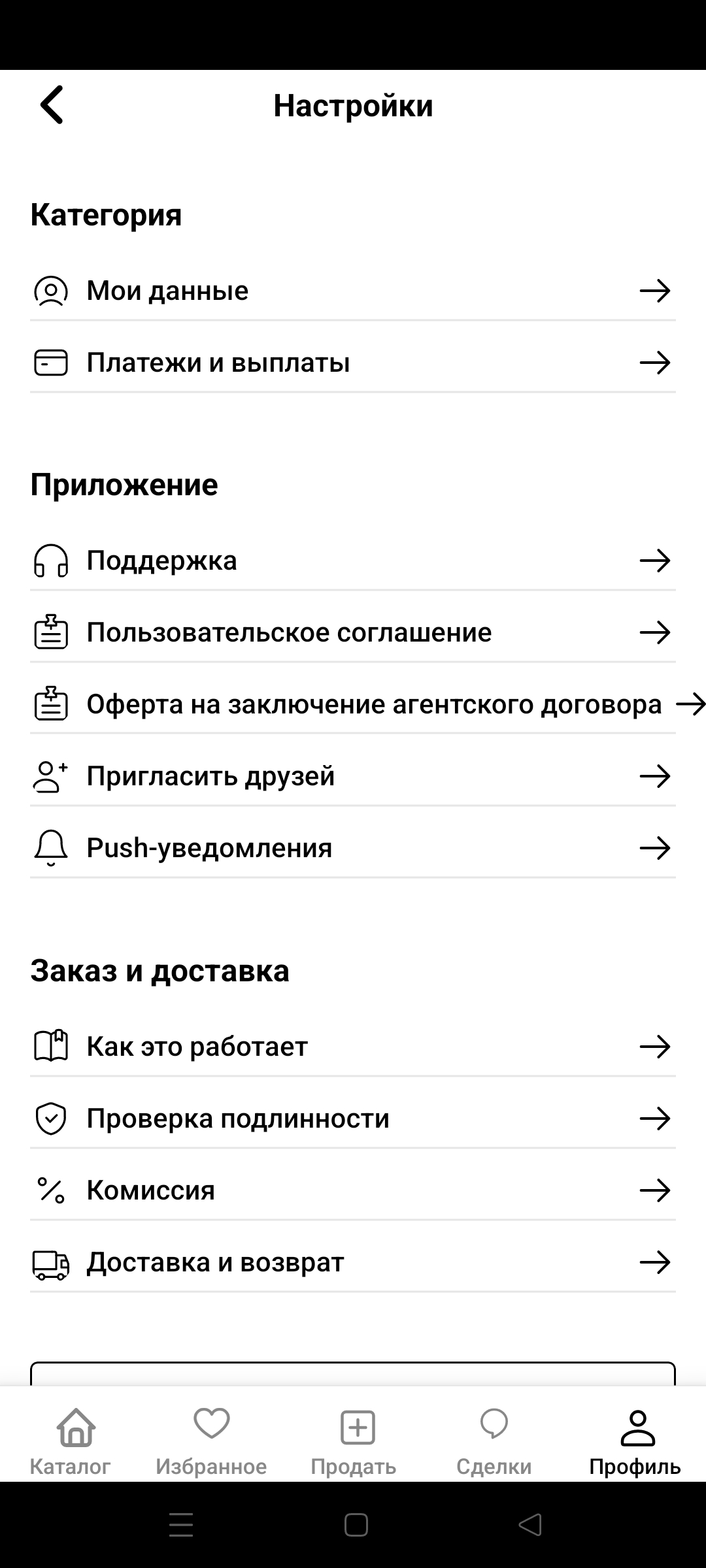Open Пригласить друзей settings entry
This screenshot has height=1568, width=706.
point(210,776)
